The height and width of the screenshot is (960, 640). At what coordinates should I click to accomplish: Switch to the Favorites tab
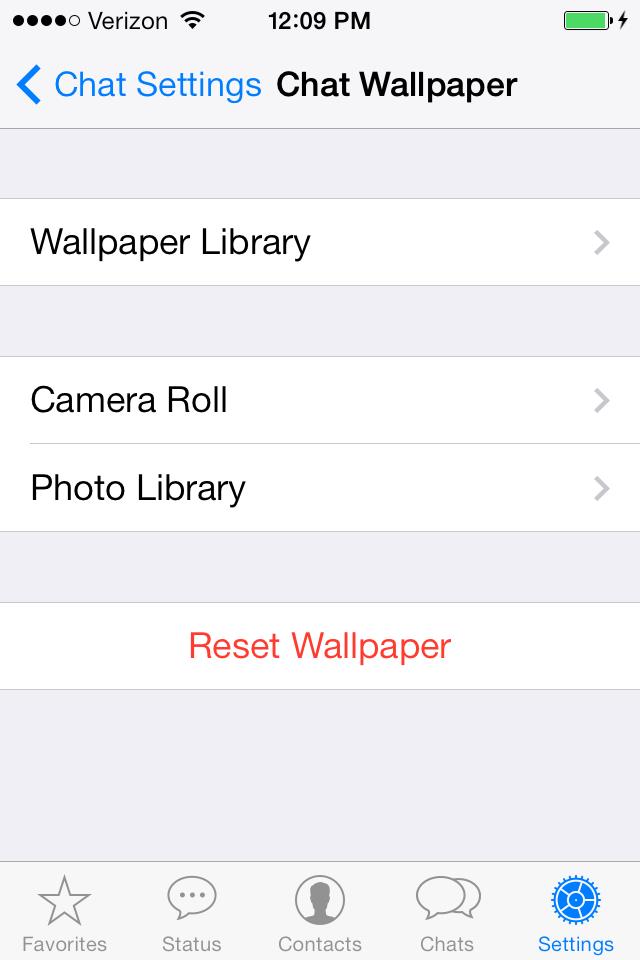(64, 913)
